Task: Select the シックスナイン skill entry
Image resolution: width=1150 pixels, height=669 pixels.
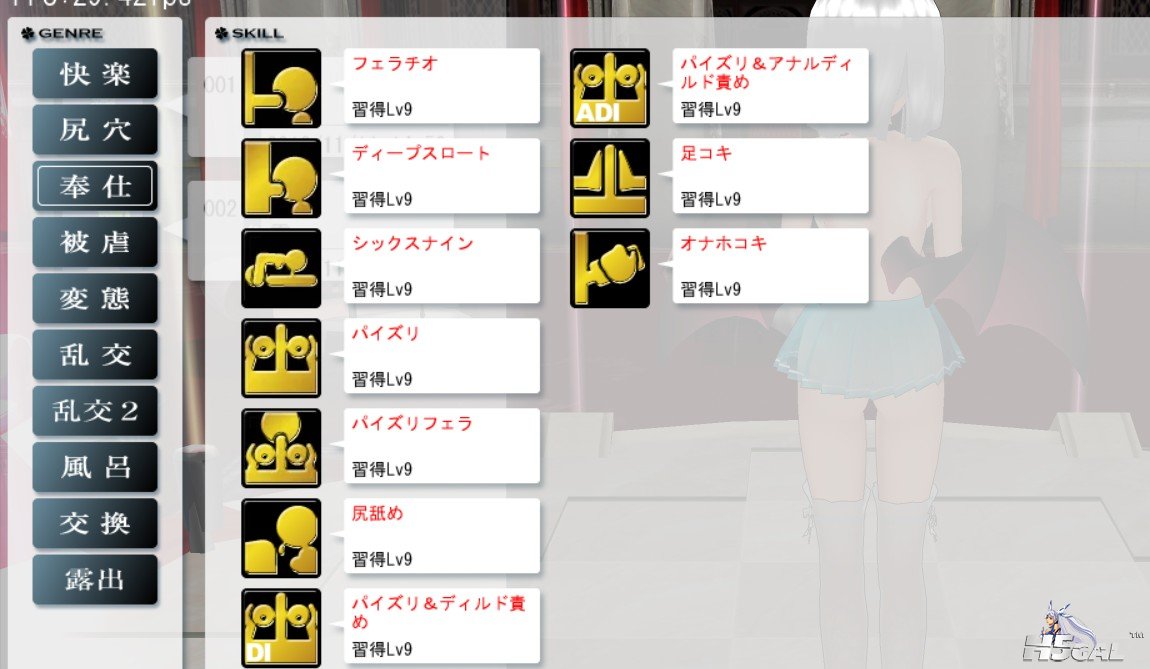Action: pos(441,266)
